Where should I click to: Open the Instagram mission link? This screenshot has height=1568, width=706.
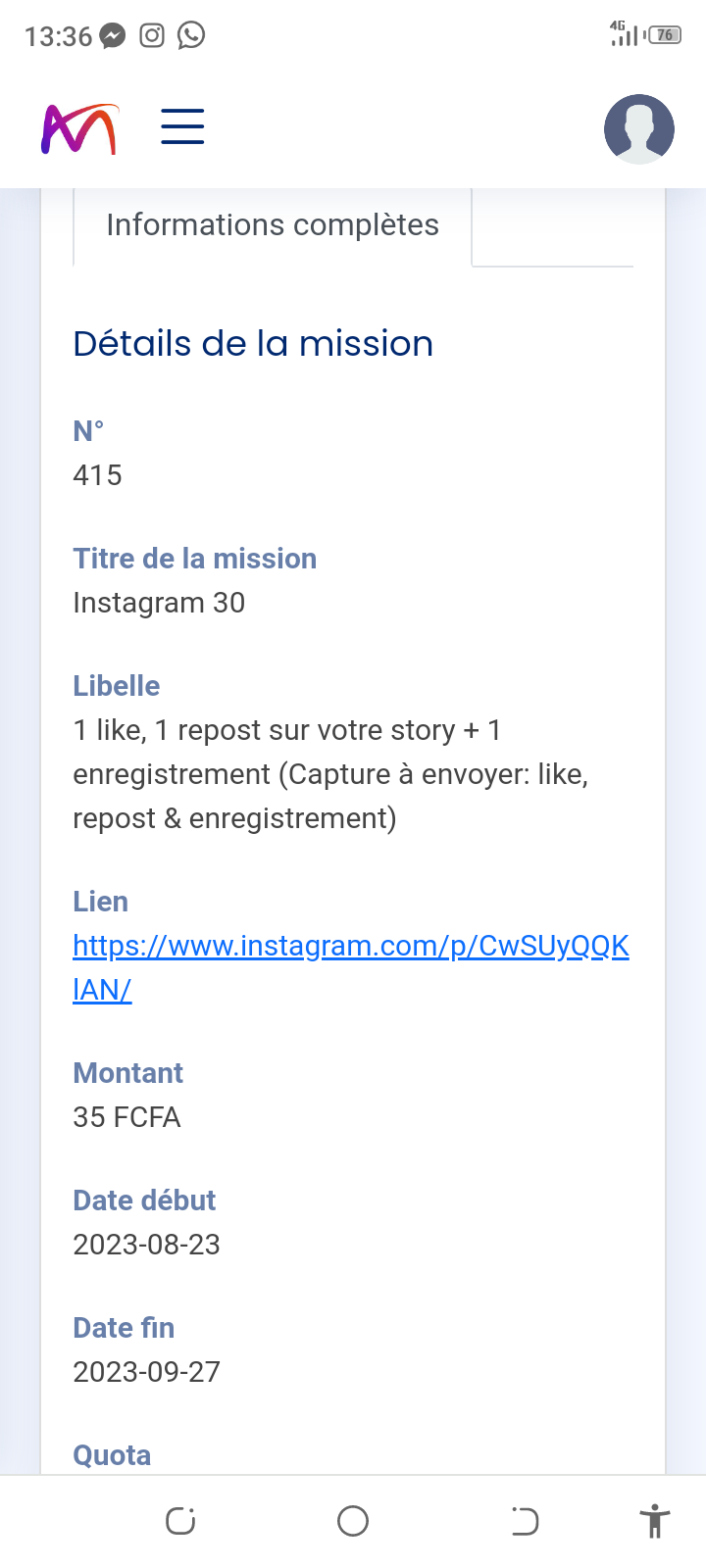(350, 947)
